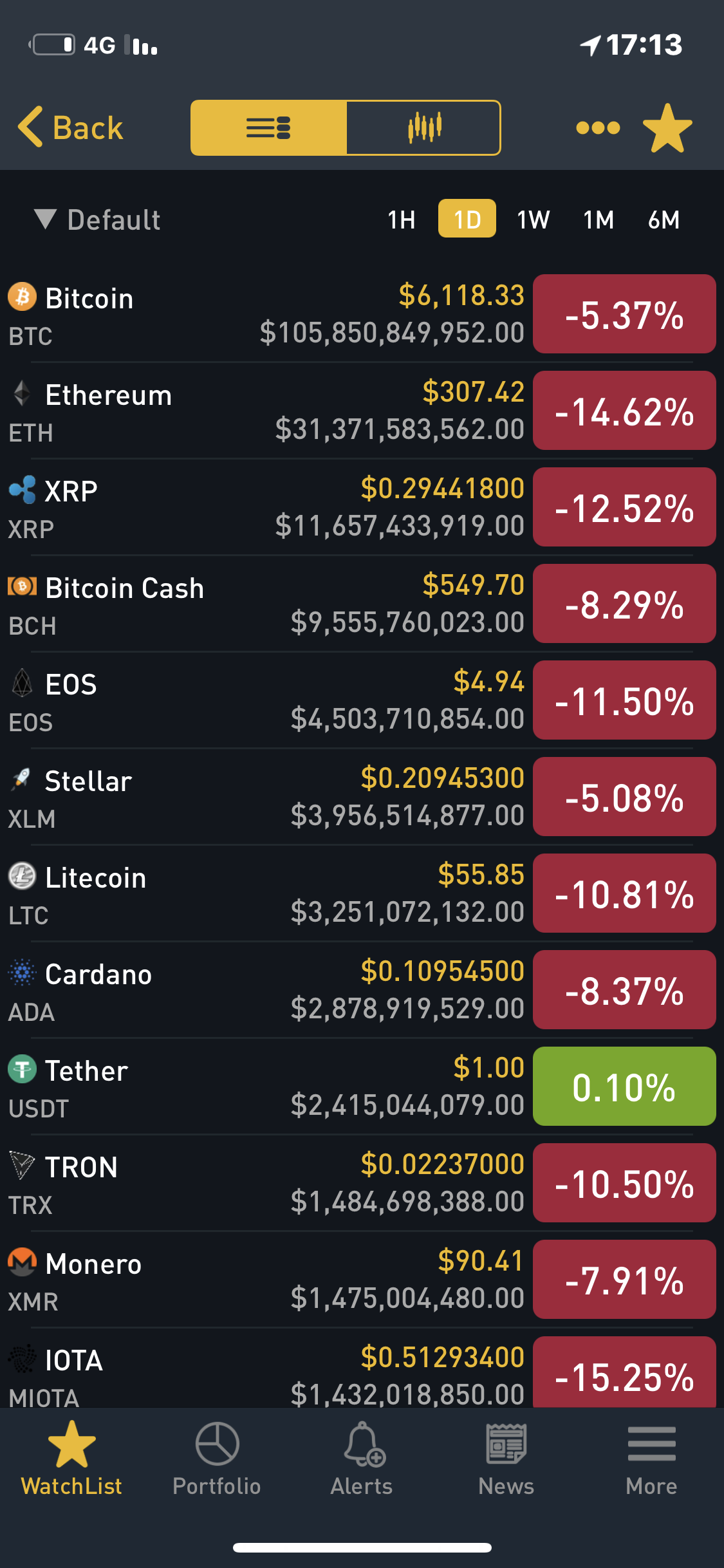Expand the Default sorting dropdown
724x1568 pixels.
tap(98, 219)
